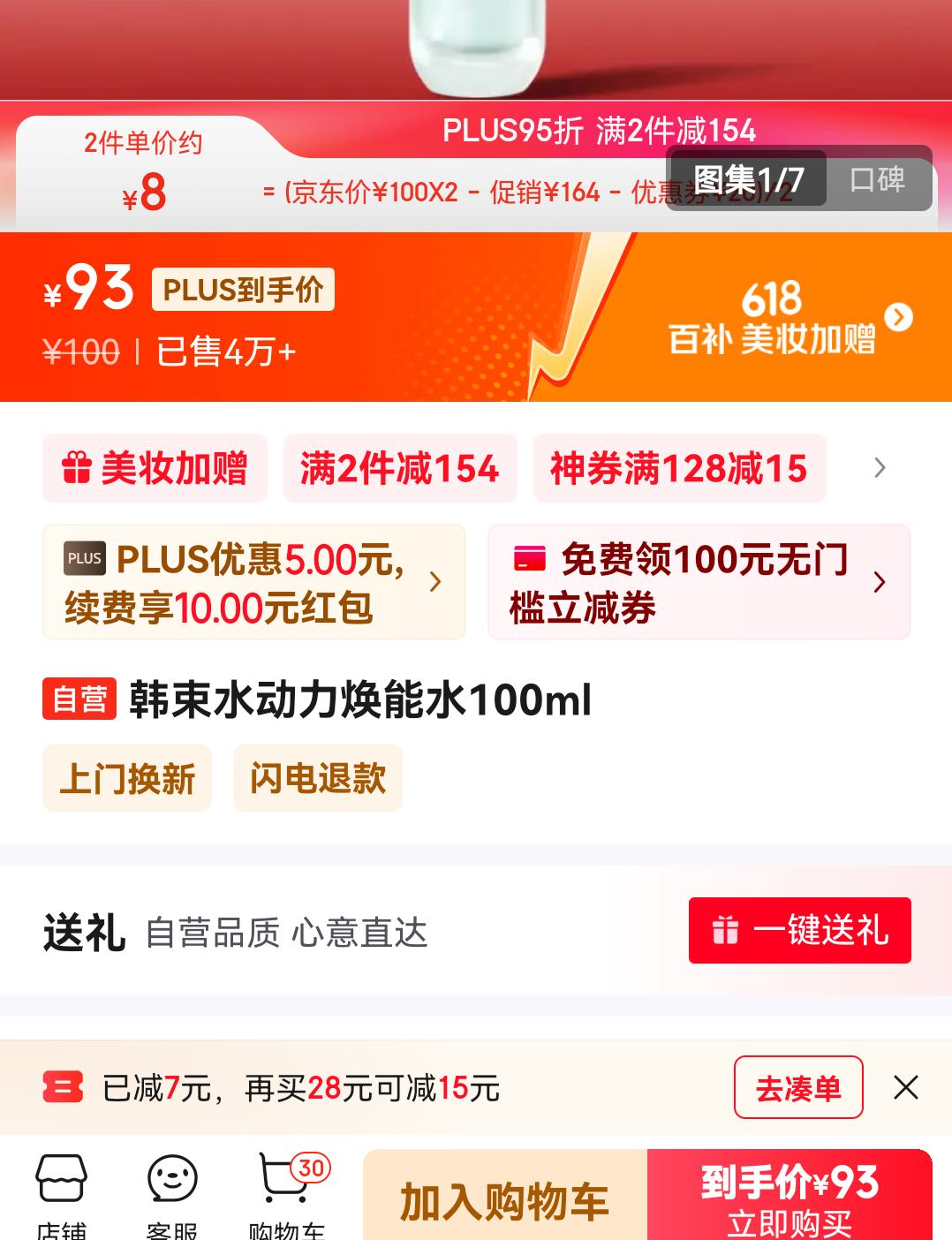
Task: Expand the full promotions list chevron
Action: (879, 468)
